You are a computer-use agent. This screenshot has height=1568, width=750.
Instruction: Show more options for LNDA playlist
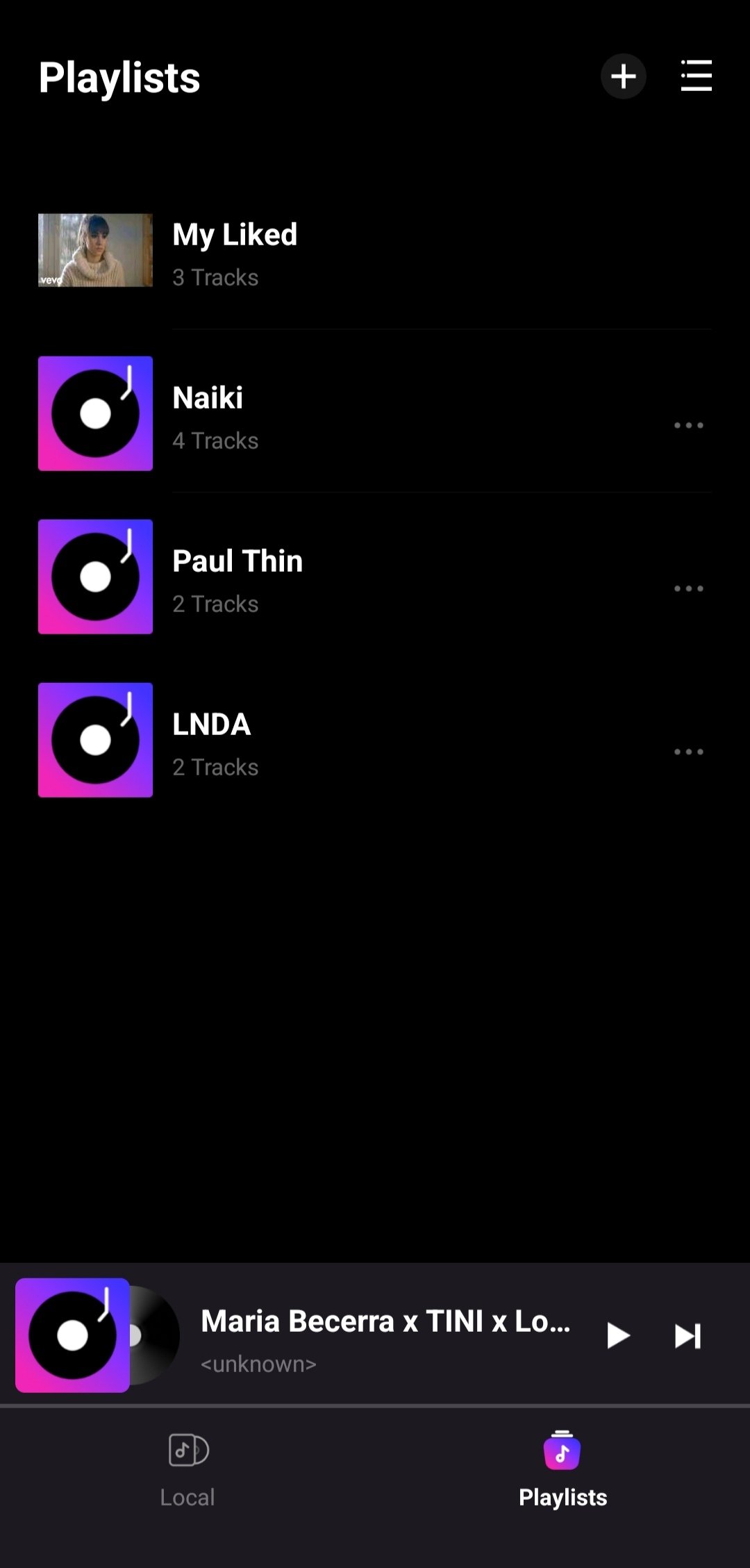(688, 752)
